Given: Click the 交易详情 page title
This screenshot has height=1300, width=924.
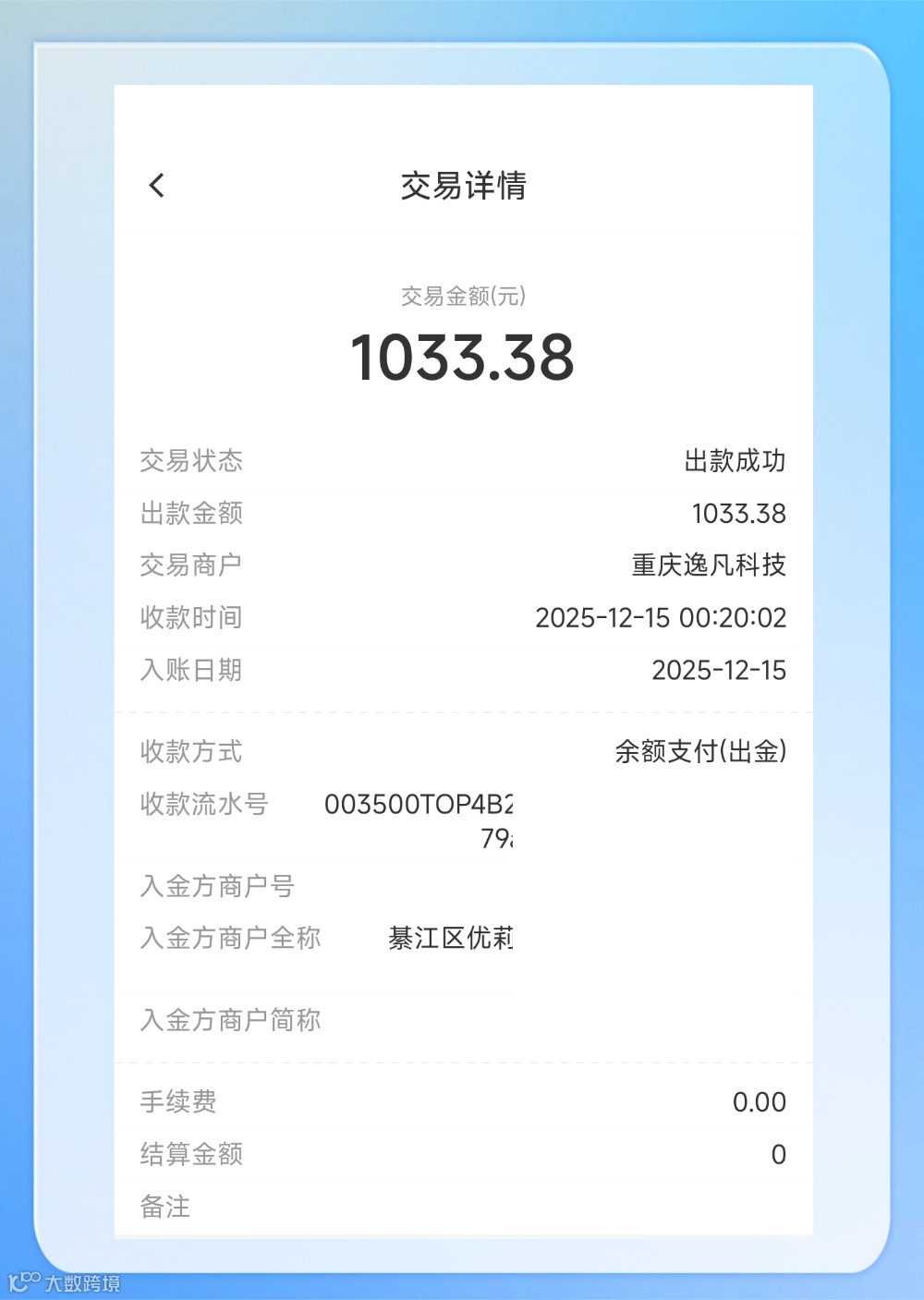Looking at the screenshot, I should [x=462, y=185].
